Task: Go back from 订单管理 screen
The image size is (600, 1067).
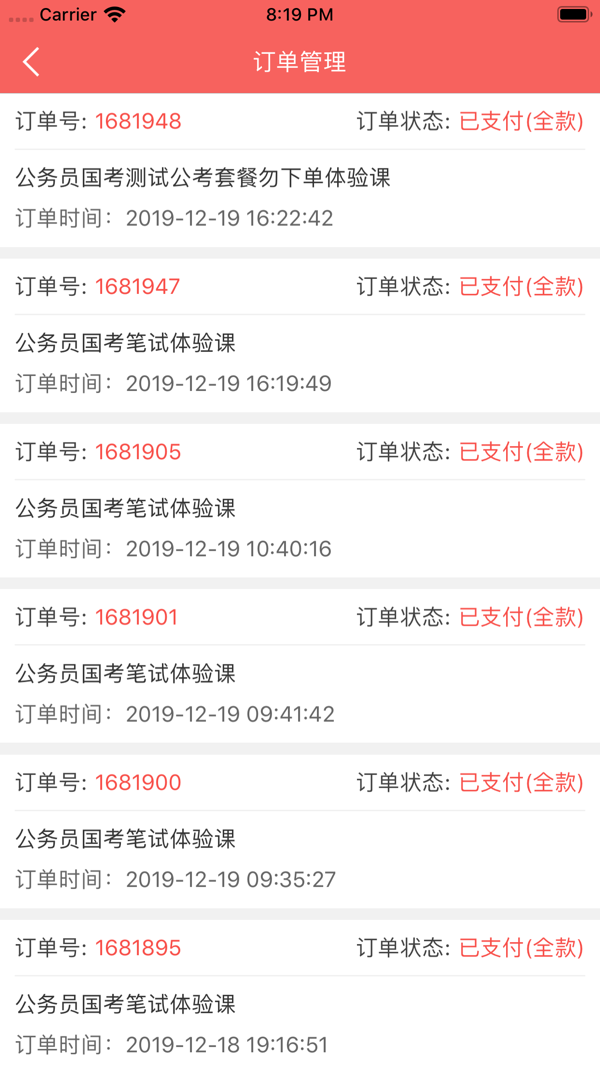Action: coord(32,62)
